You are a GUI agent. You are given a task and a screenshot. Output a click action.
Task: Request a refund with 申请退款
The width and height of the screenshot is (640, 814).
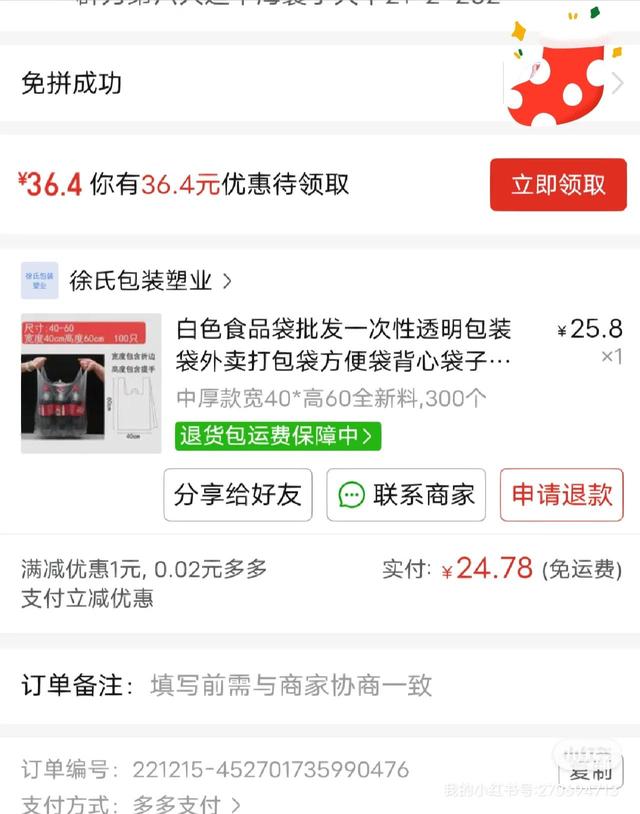(561, 495)
